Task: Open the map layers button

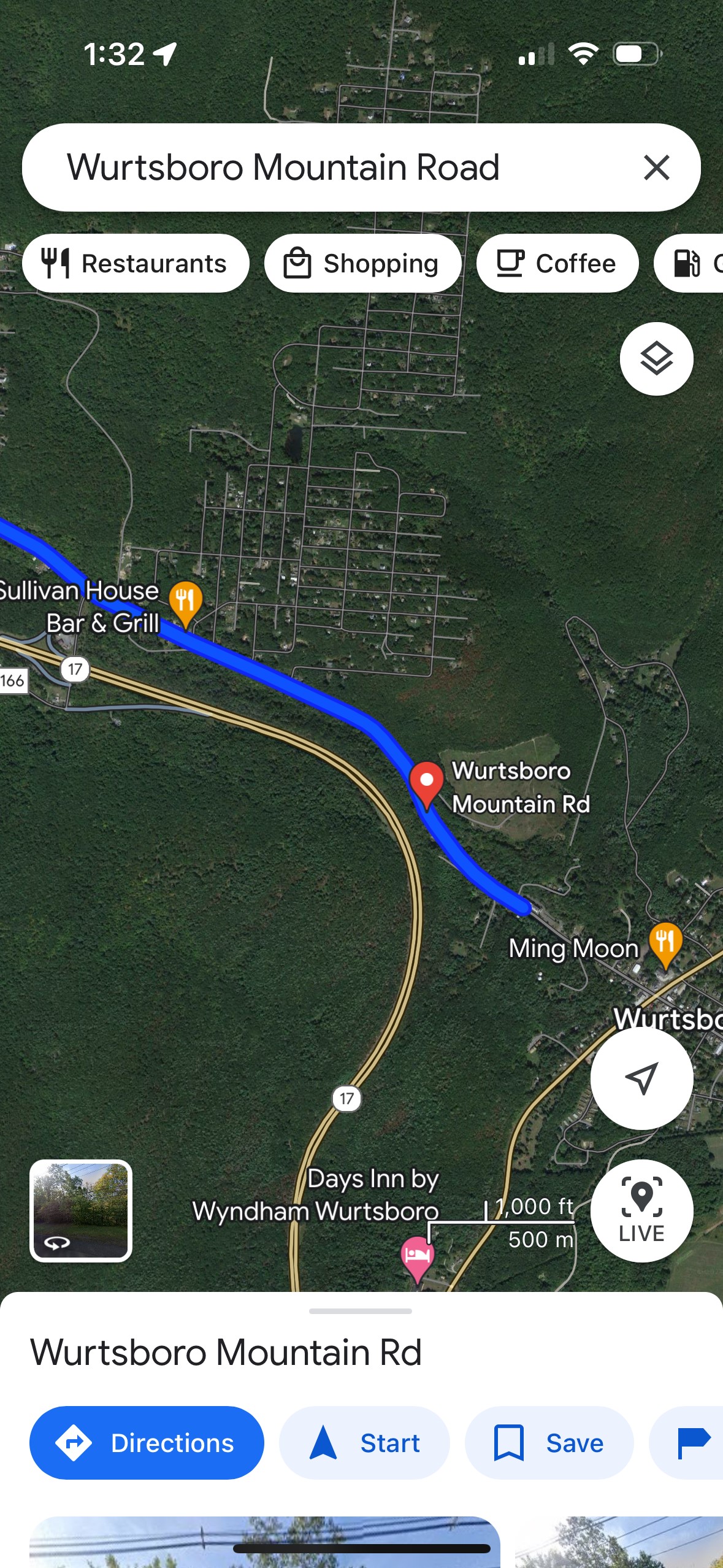Action: (656, 359)
